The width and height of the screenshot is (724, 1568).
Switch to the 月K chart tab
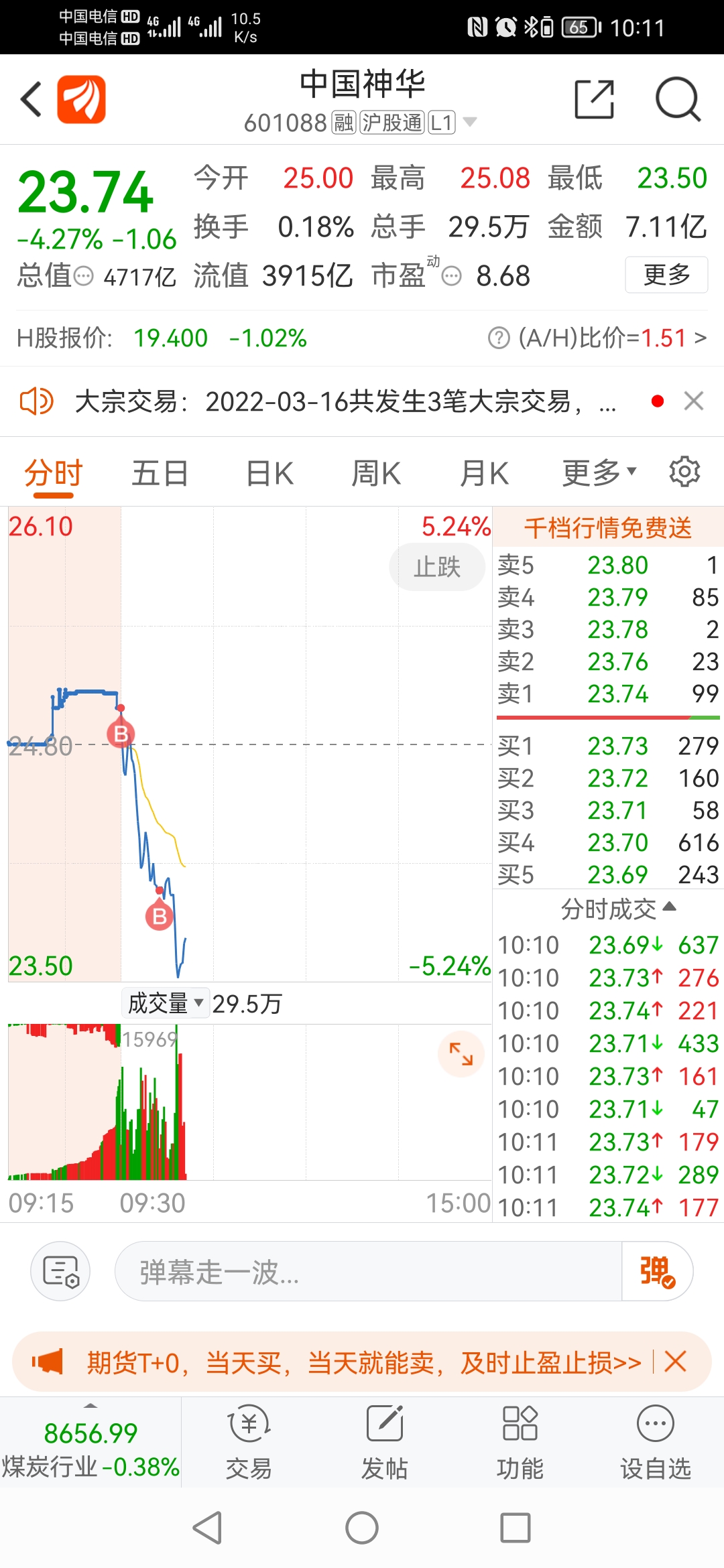(x=484, y=474)
